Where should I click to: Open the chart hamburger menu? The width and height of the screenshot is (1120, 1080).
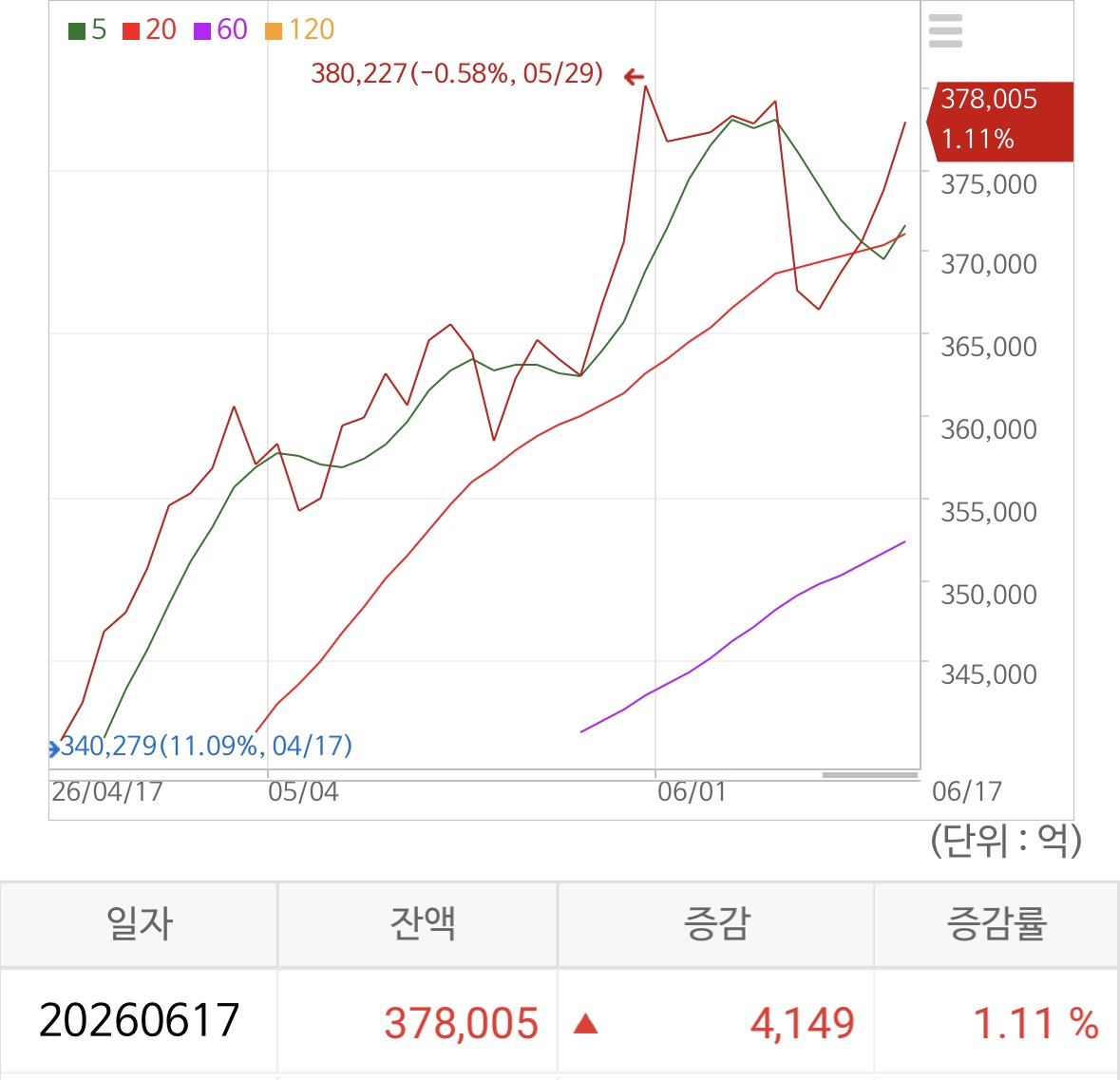tap(945, 31)
